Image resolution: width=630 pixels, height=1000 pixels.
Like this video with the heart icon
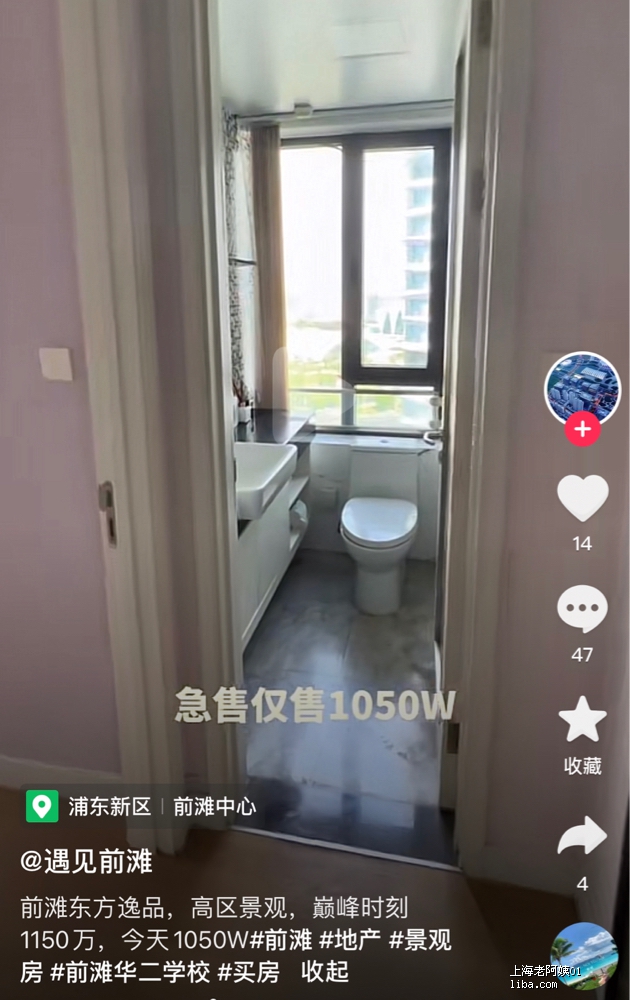[582, 498]
